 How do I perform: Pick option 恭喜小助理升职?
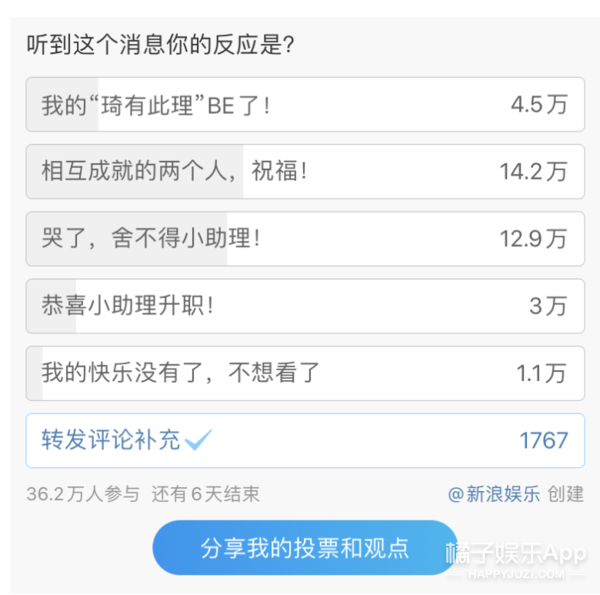coord(304,305)
